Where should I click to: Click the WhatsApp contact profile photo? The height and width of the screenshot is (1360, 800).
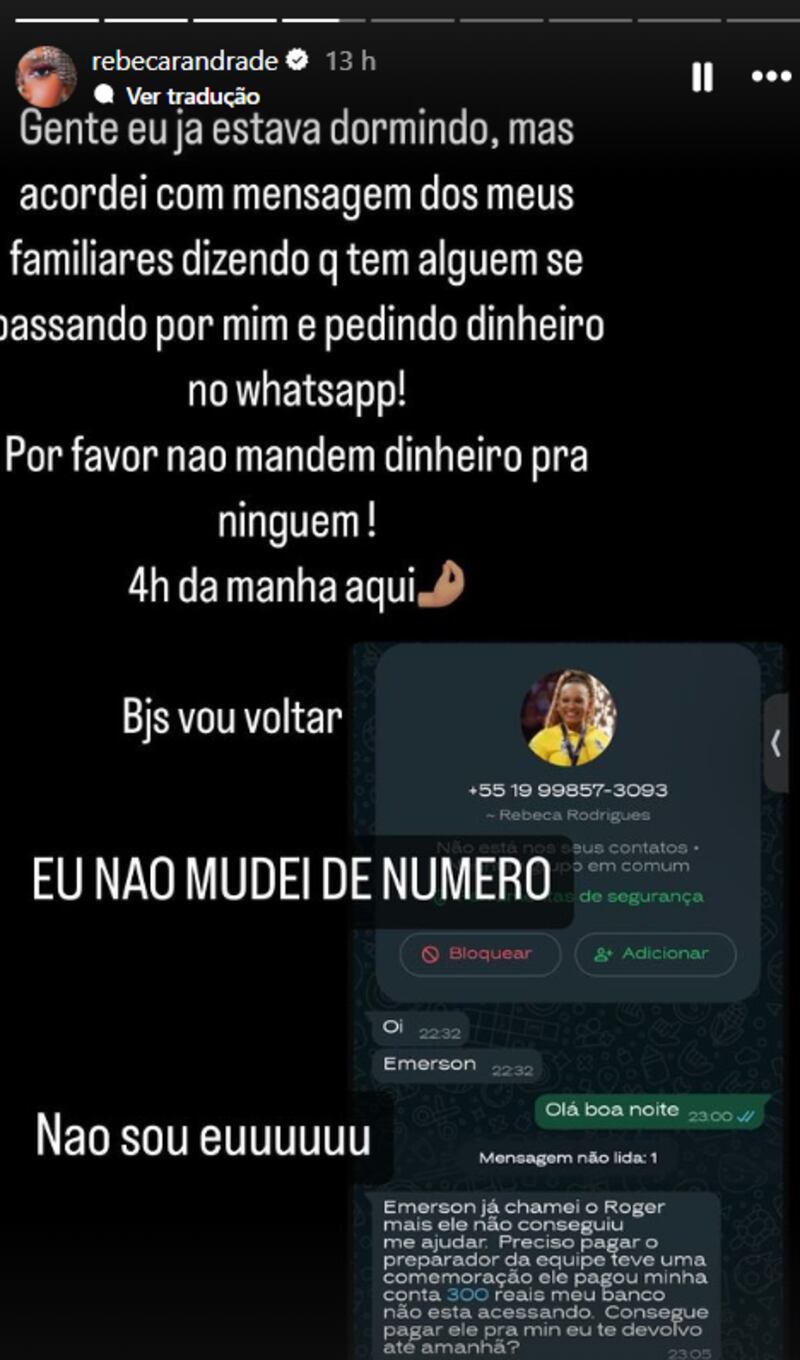(x=566, y=721)
